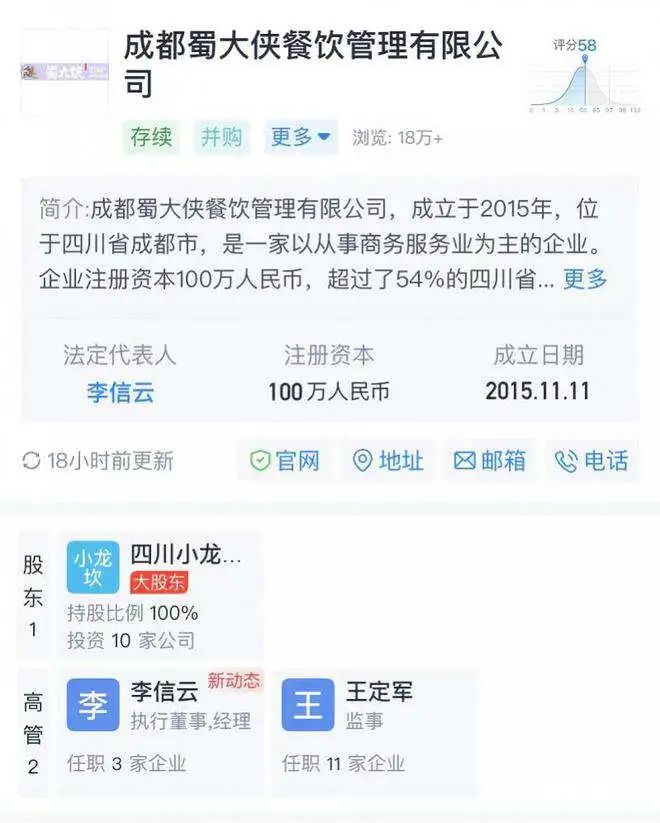Tap the 并购 tag

[x=221, y=137]
